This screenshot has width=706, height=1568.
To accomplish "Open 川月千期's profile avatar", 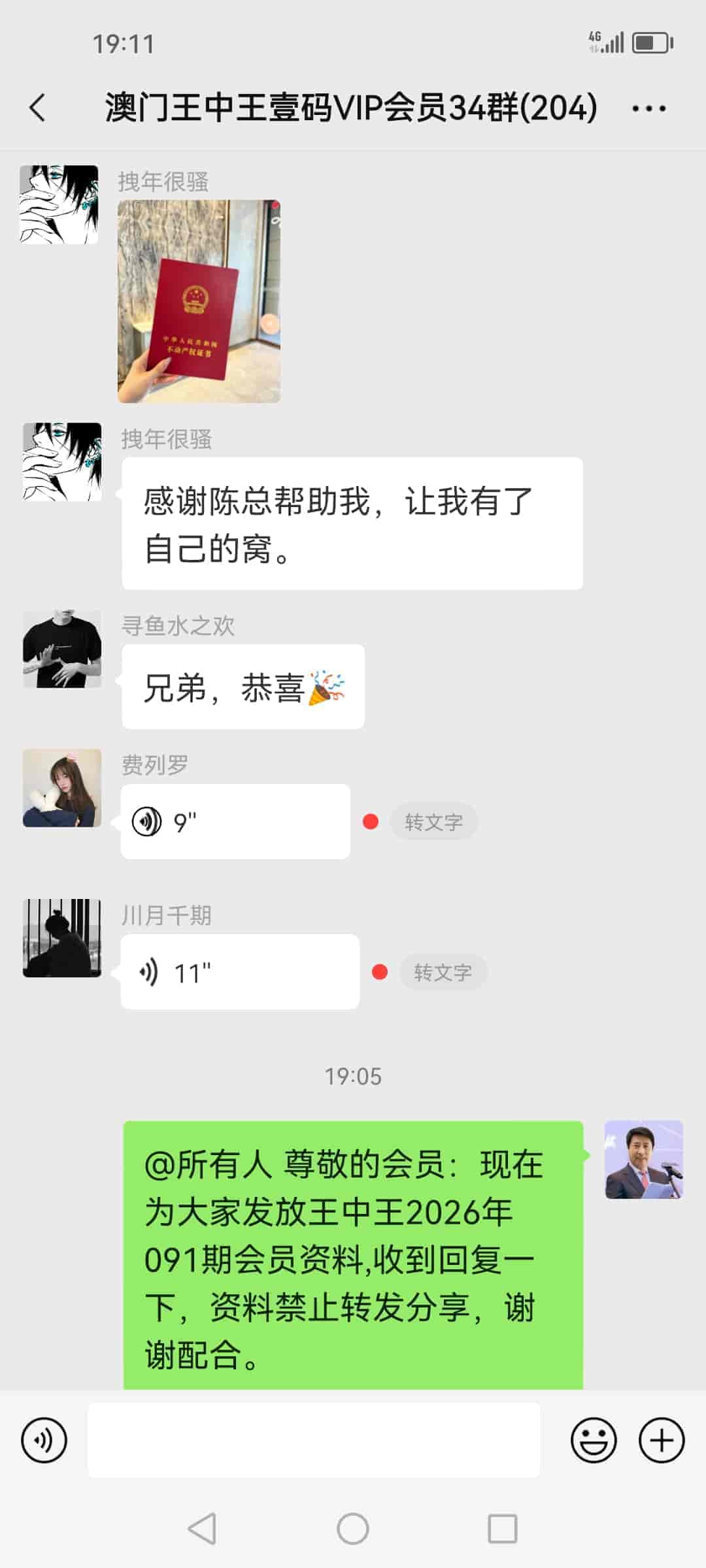I will point(62,938).
